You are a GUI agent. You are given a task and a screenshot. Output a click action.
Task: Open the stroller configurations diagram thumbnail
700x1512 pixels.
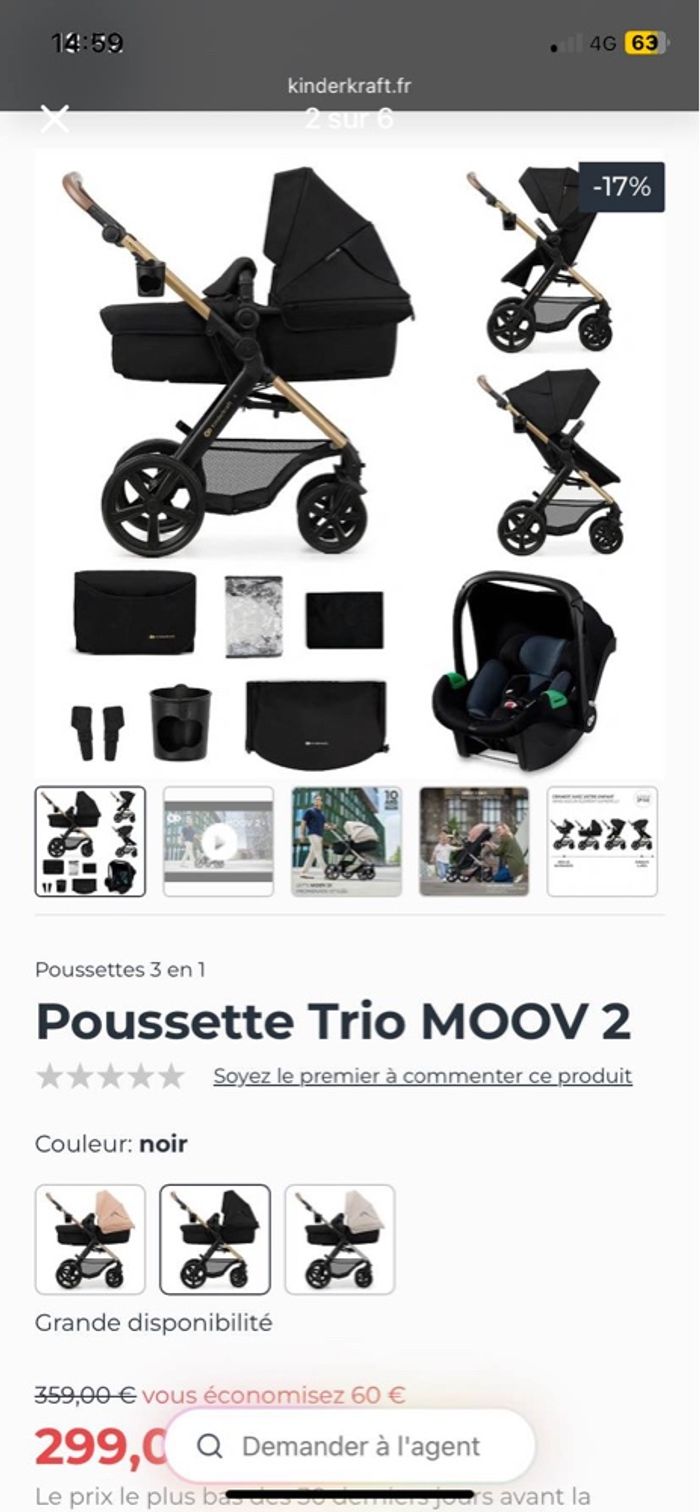602,841
